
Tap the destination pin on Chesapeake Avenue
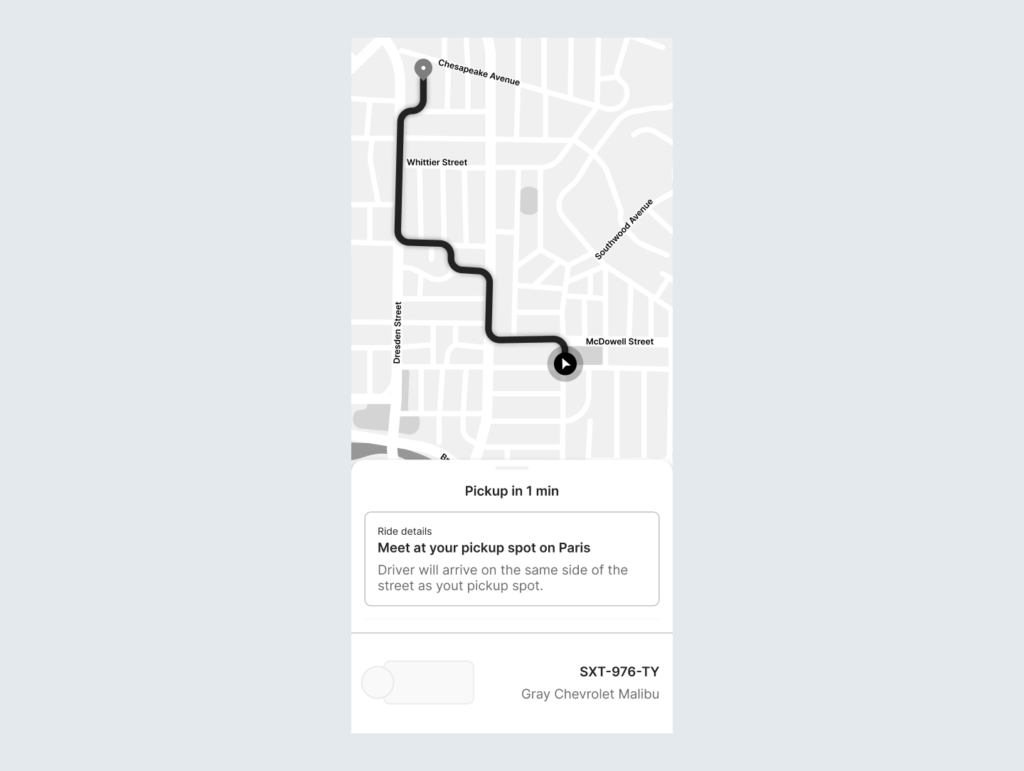point(423,69)
